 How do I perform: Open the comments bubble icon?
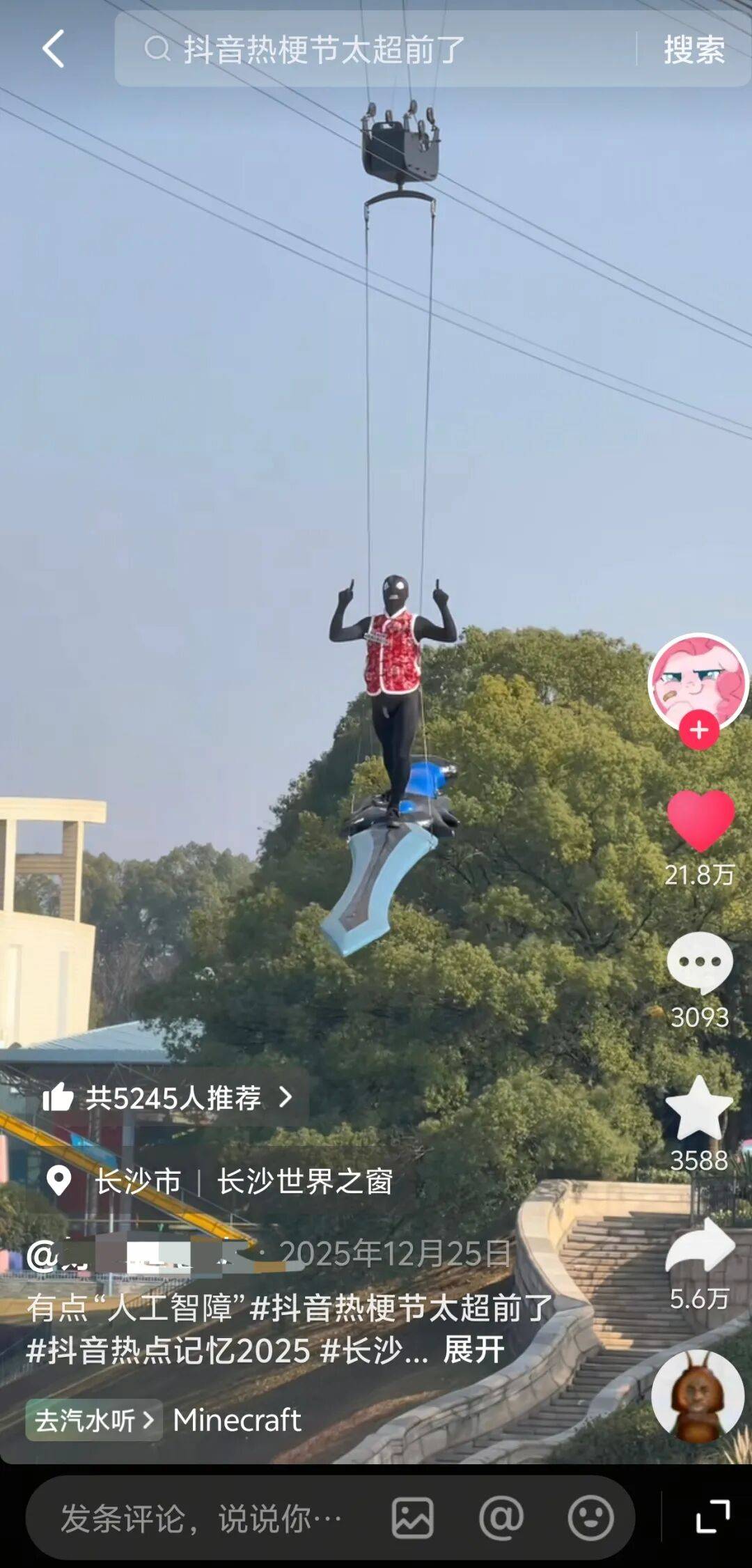700,963
